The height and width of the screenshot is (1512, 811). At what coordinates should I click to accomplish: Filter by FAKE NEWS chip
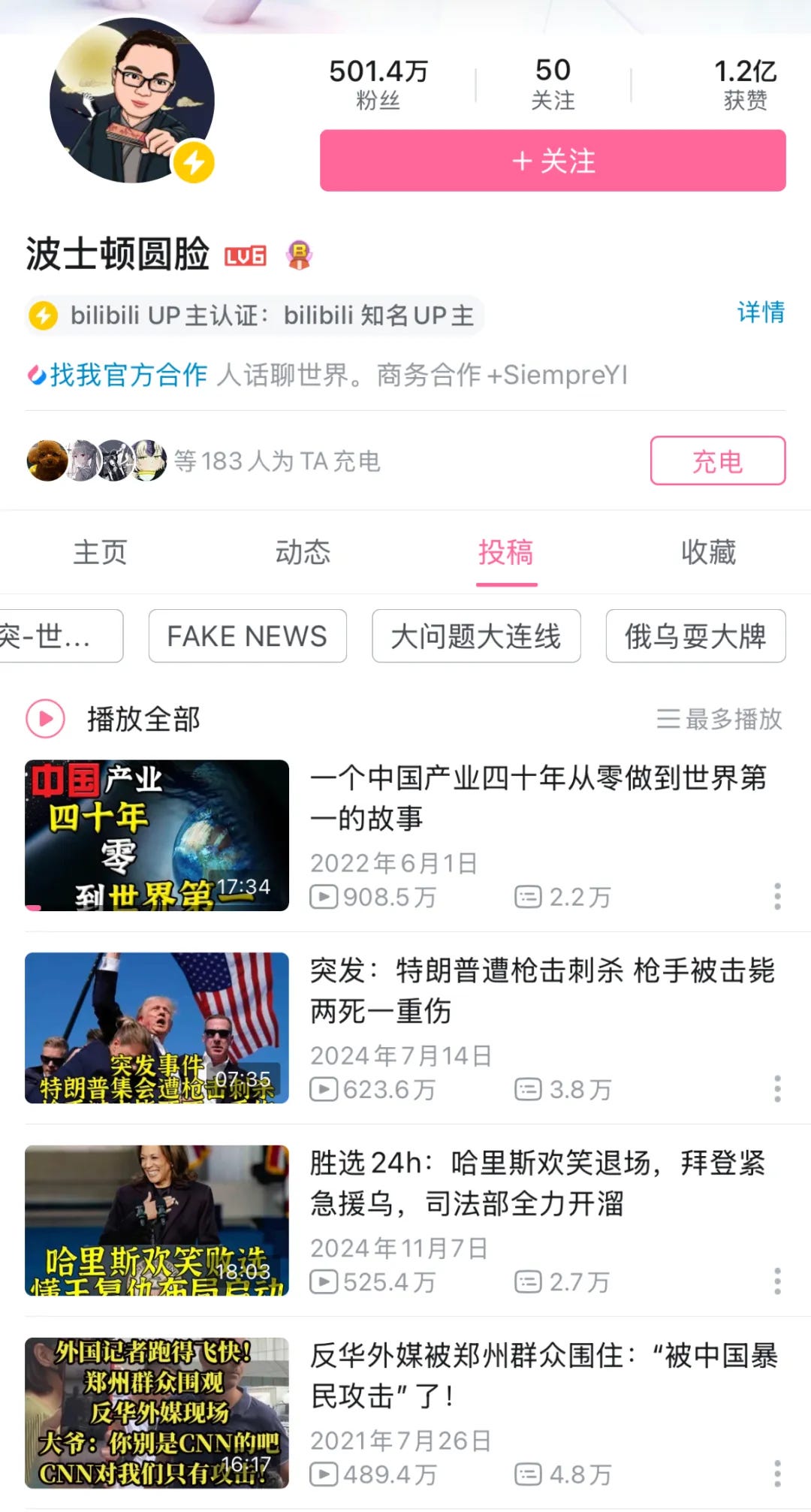tap(247, 636)
